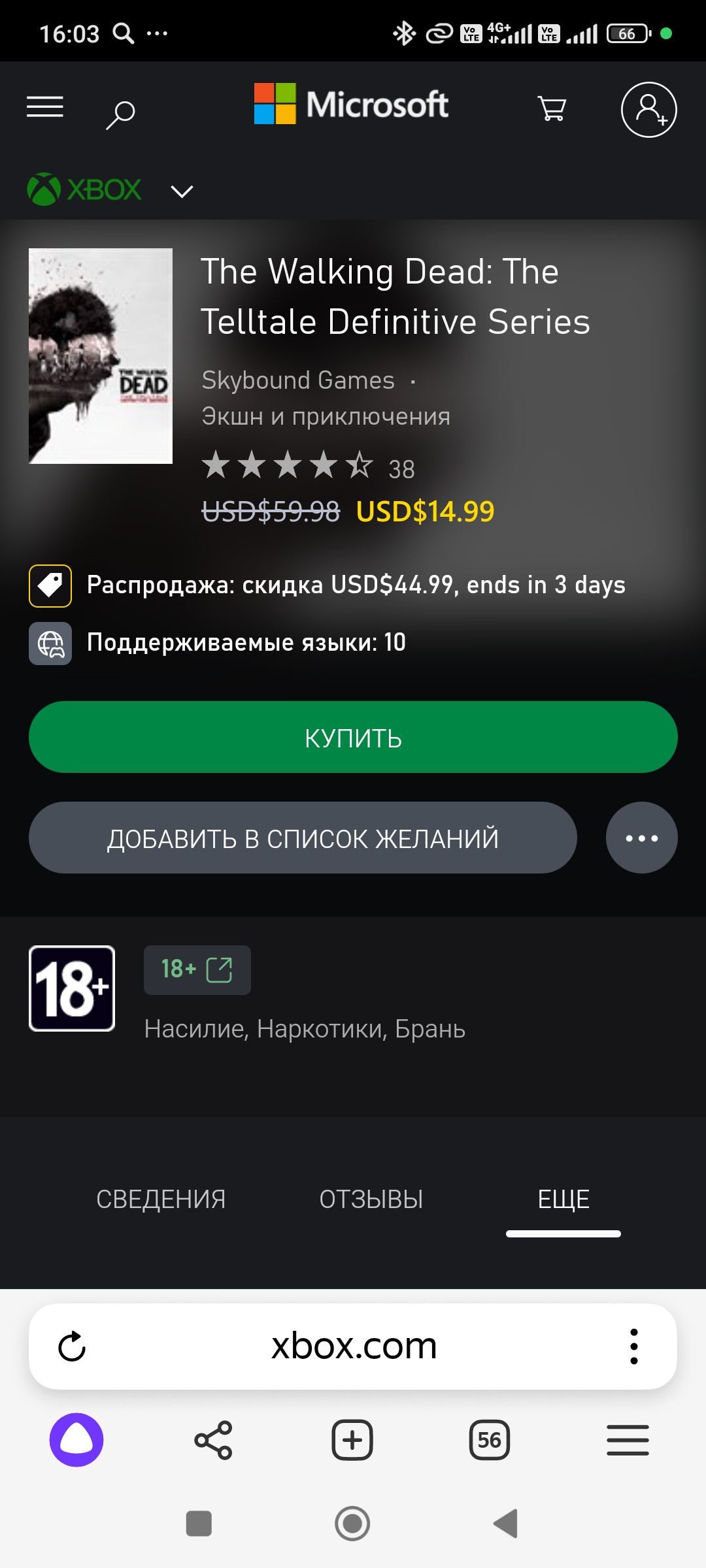Open a new browser tab
The image size is (706, 1568).
point(352,1440)
